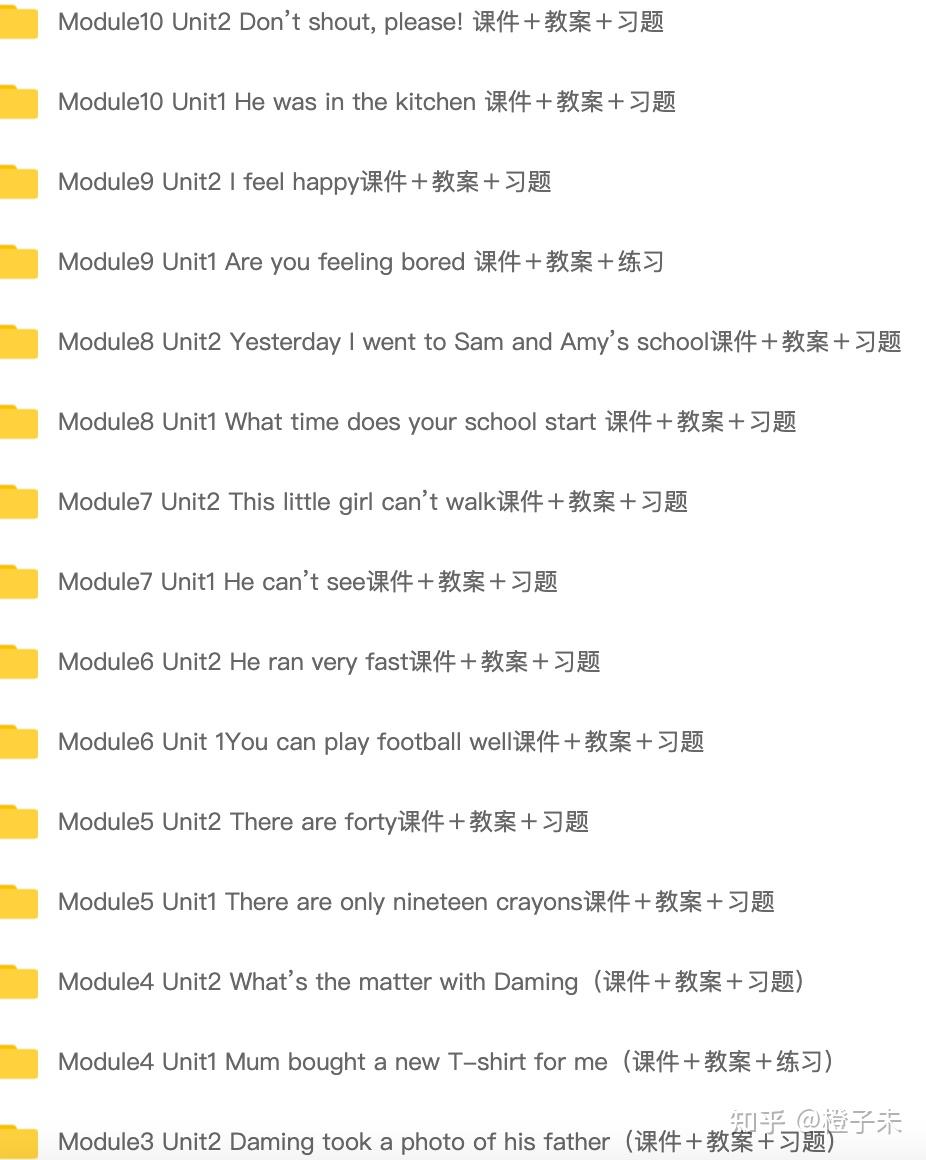The width and height of the screenshot is (926, 1160).
Task: Select Module5 Unit2 There are forty folder name
Action: pos(323,821)
